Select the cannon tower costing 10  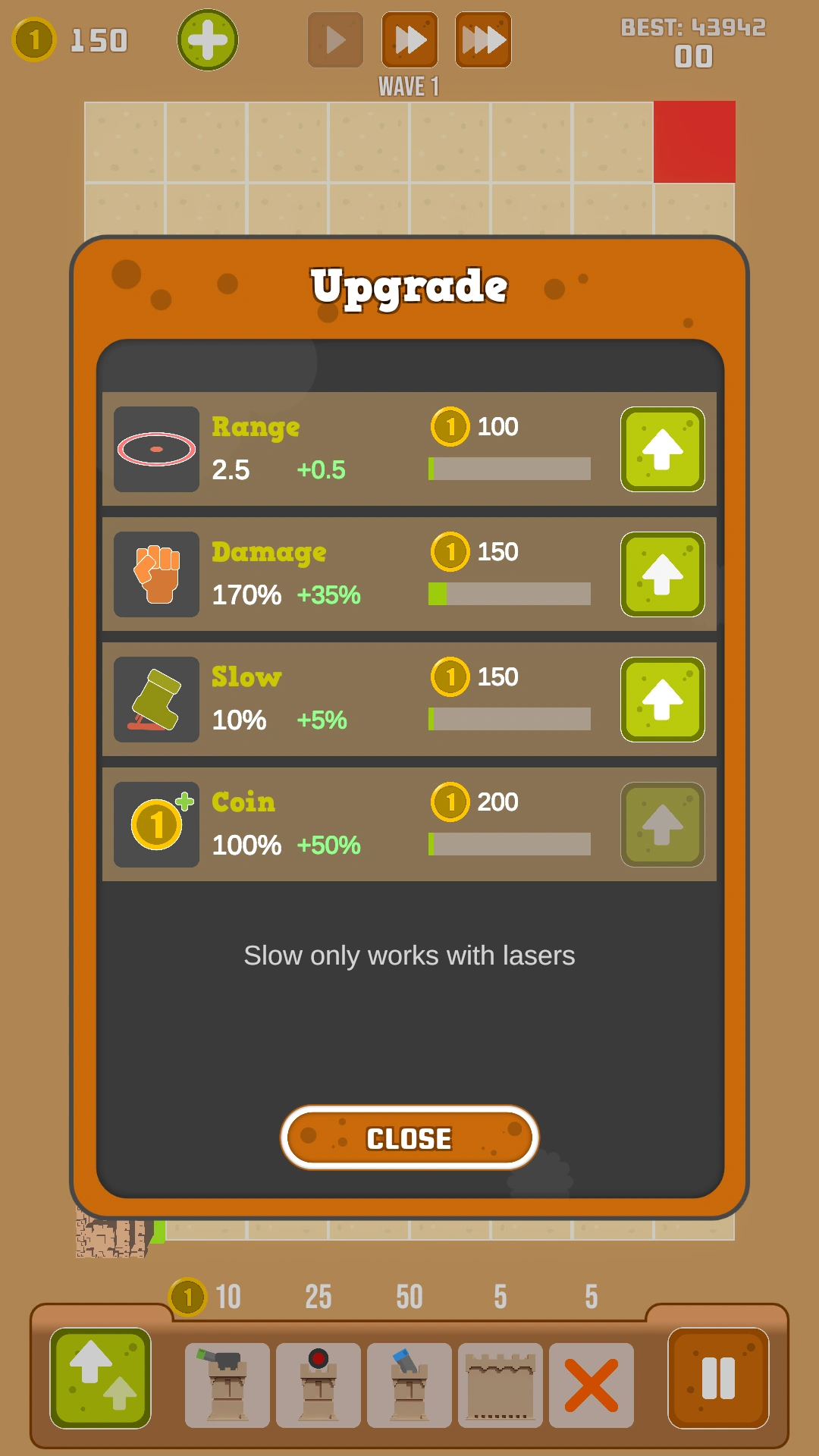click(x=227, y=1385)
